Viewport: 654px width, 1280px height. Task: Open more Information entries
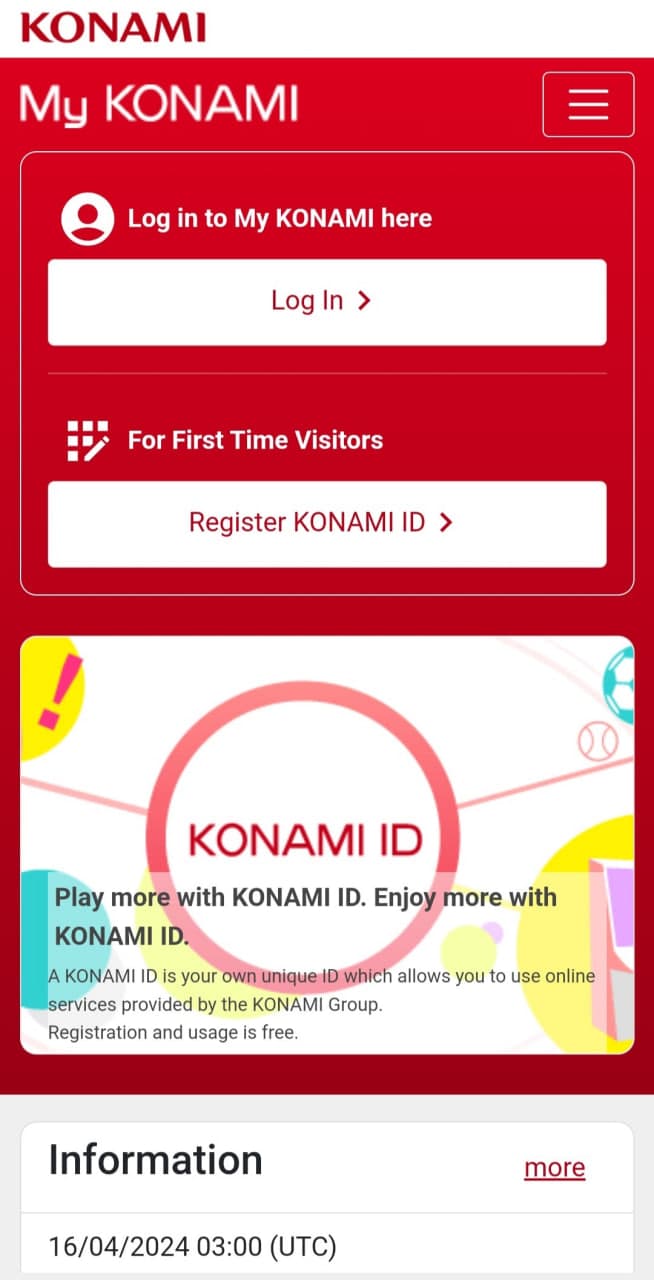(554, 1167)
